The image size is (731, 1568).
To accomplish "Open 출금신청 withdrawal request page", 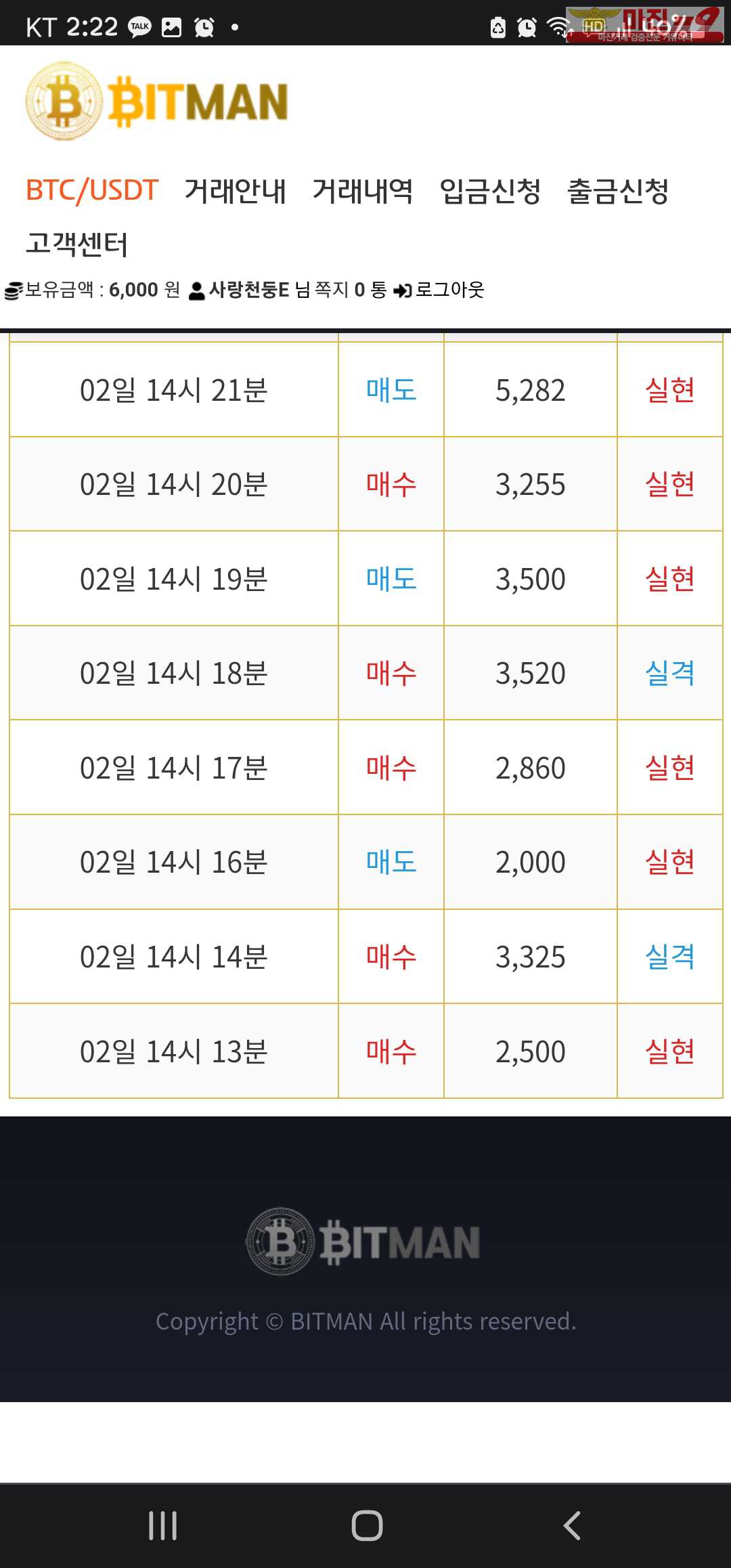I will tap(617, 190).
